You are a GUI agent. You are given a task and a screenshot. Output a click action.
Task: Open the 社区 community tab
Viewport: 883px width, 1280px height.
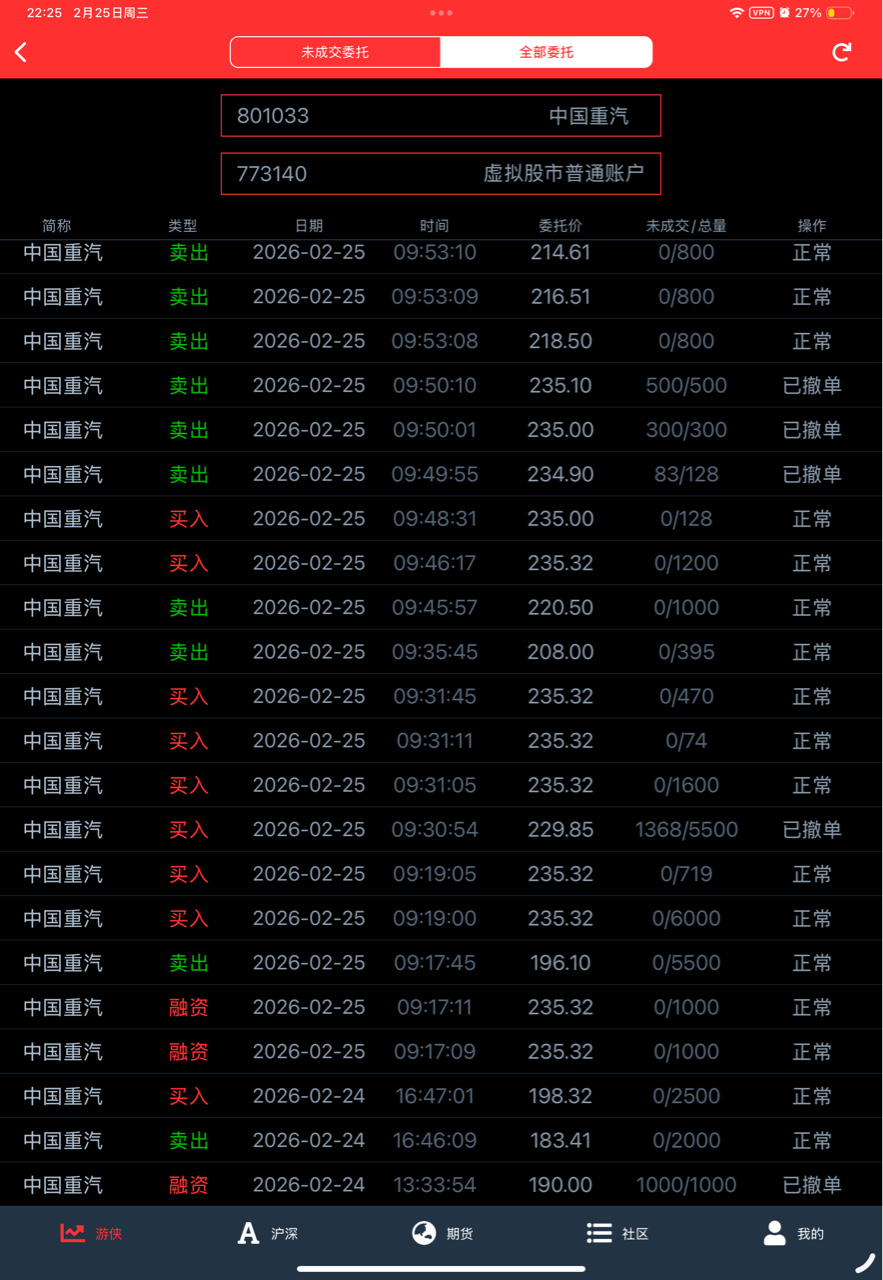click(618, 1233)
